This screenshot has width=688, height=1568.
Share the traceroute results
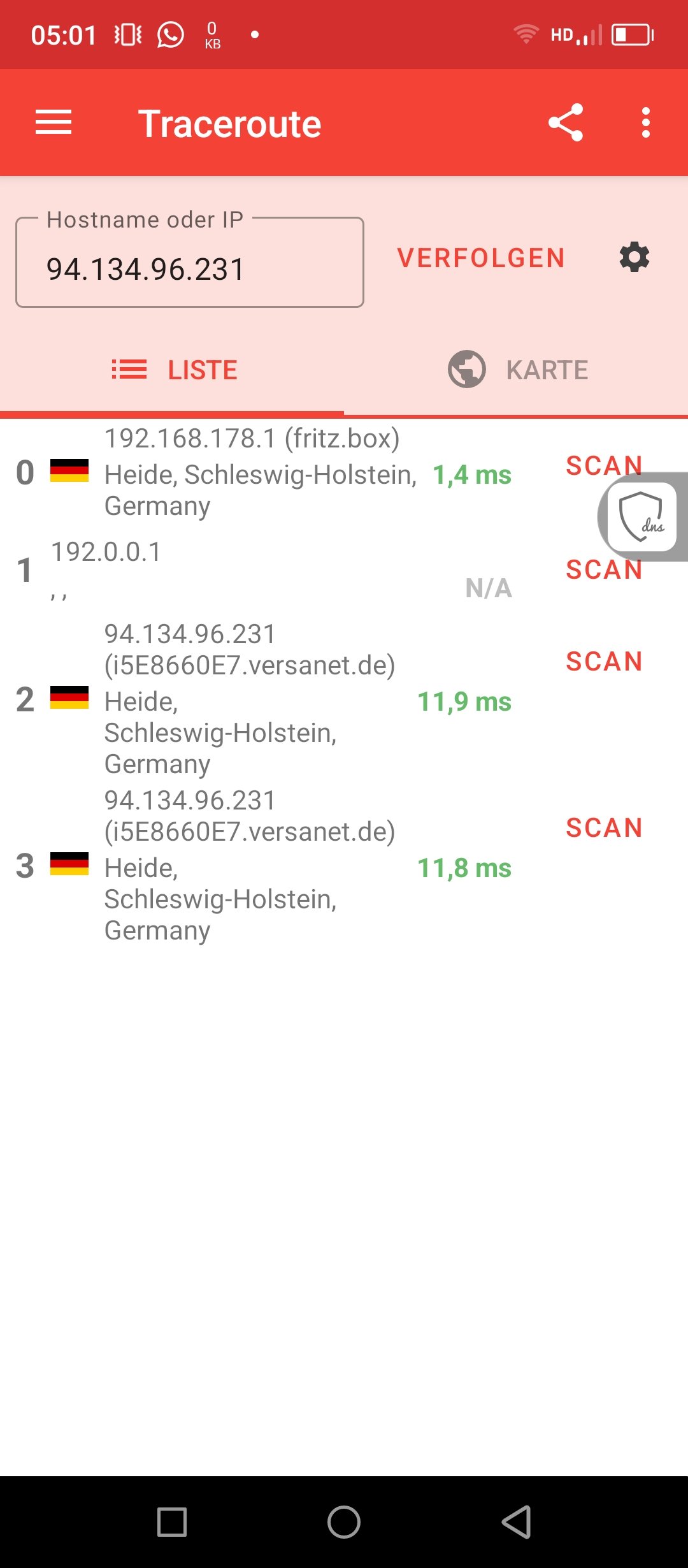(x=566, y=122)
